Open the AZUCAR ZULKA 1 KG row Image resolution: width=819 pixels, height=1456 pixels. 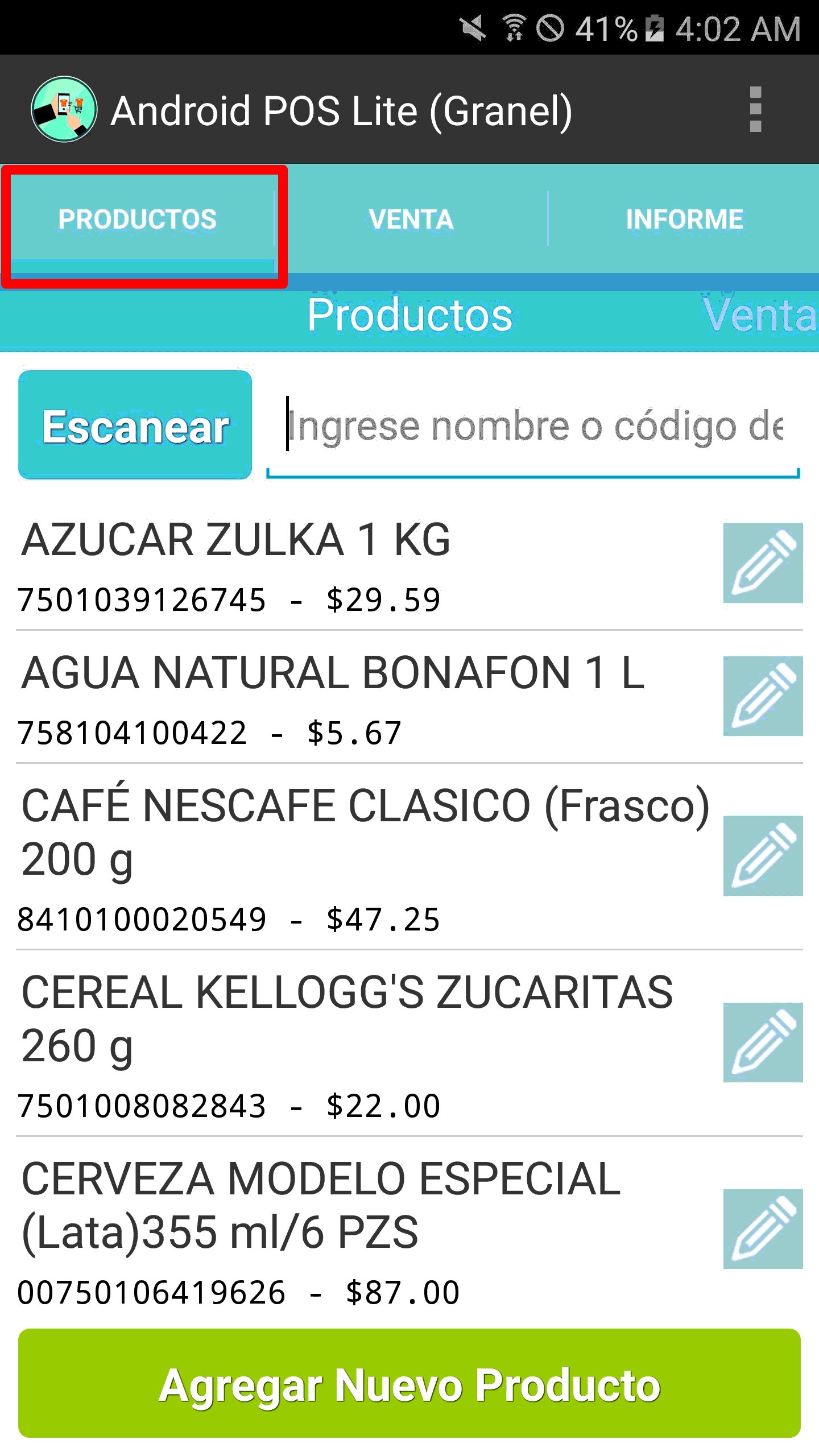pyautogui.click(x=341, y=566)
